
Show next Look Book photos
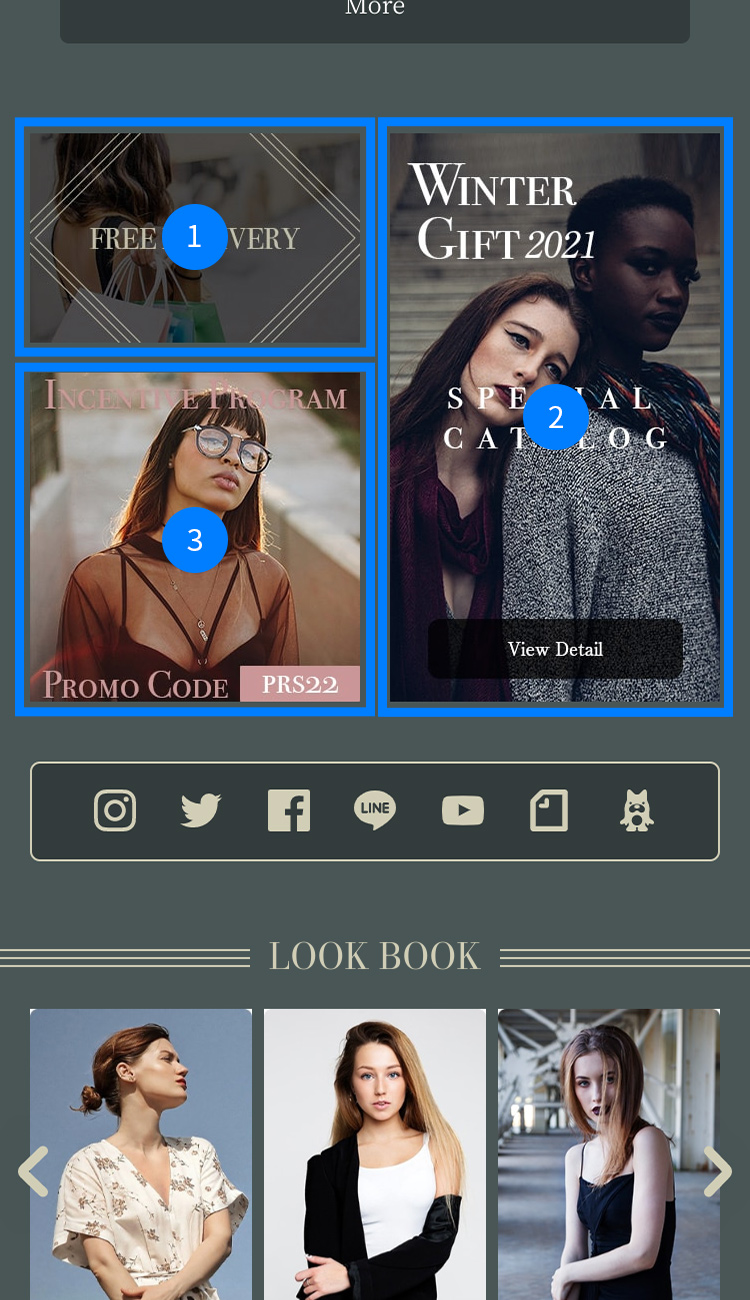(717, 1171)
